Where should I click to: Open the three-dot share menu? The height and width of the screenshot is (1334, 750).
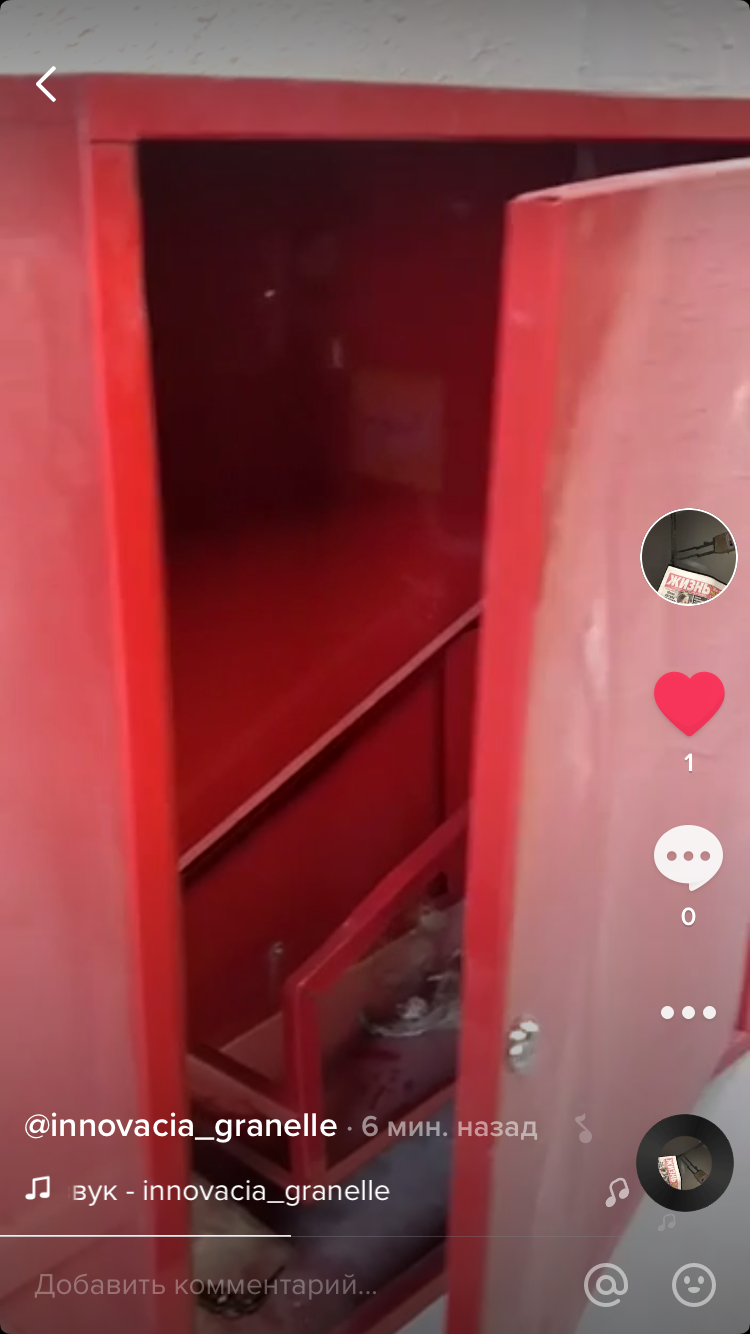click(688, 1012)
